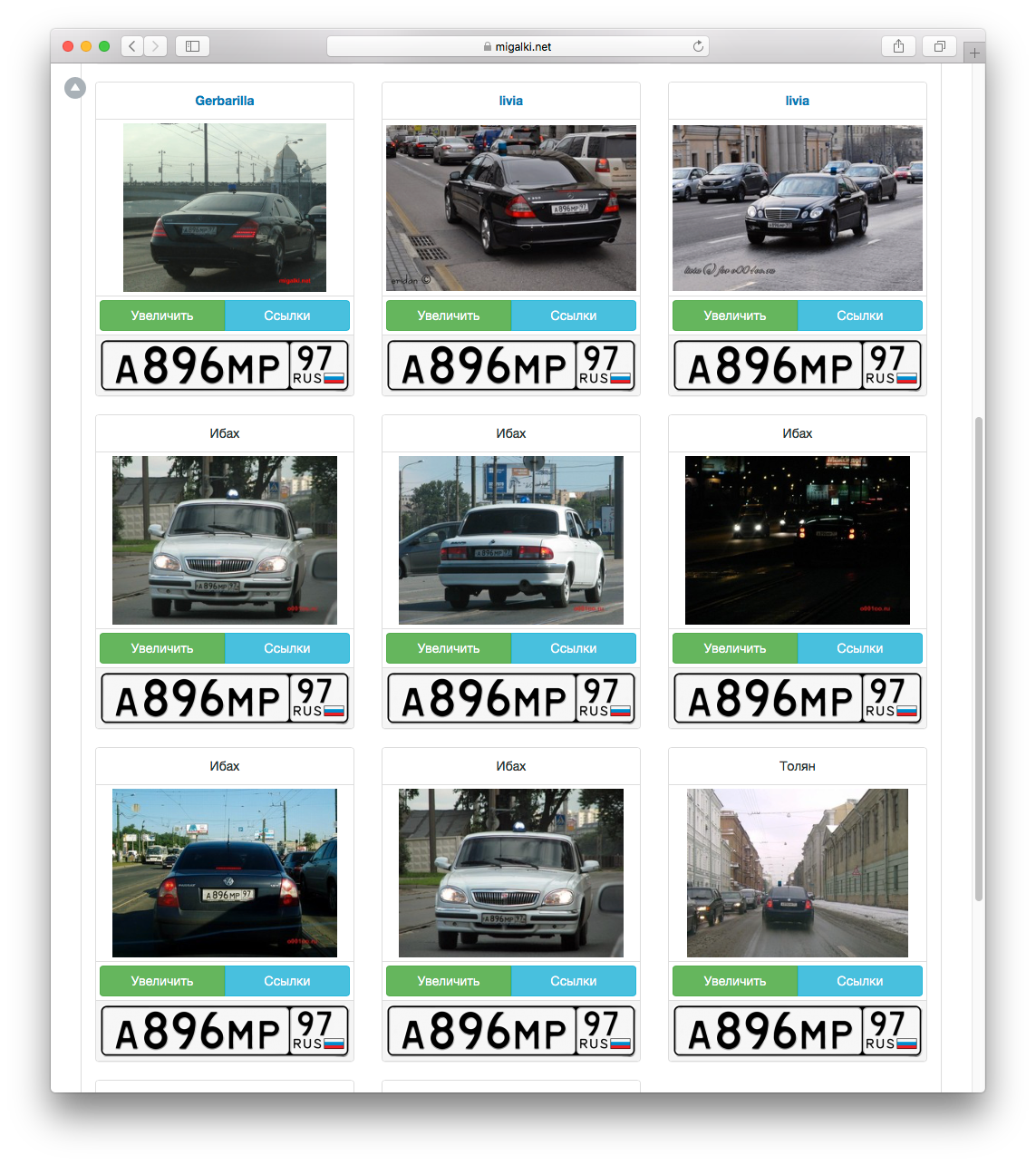Go forward to the next page

point(156,46)
